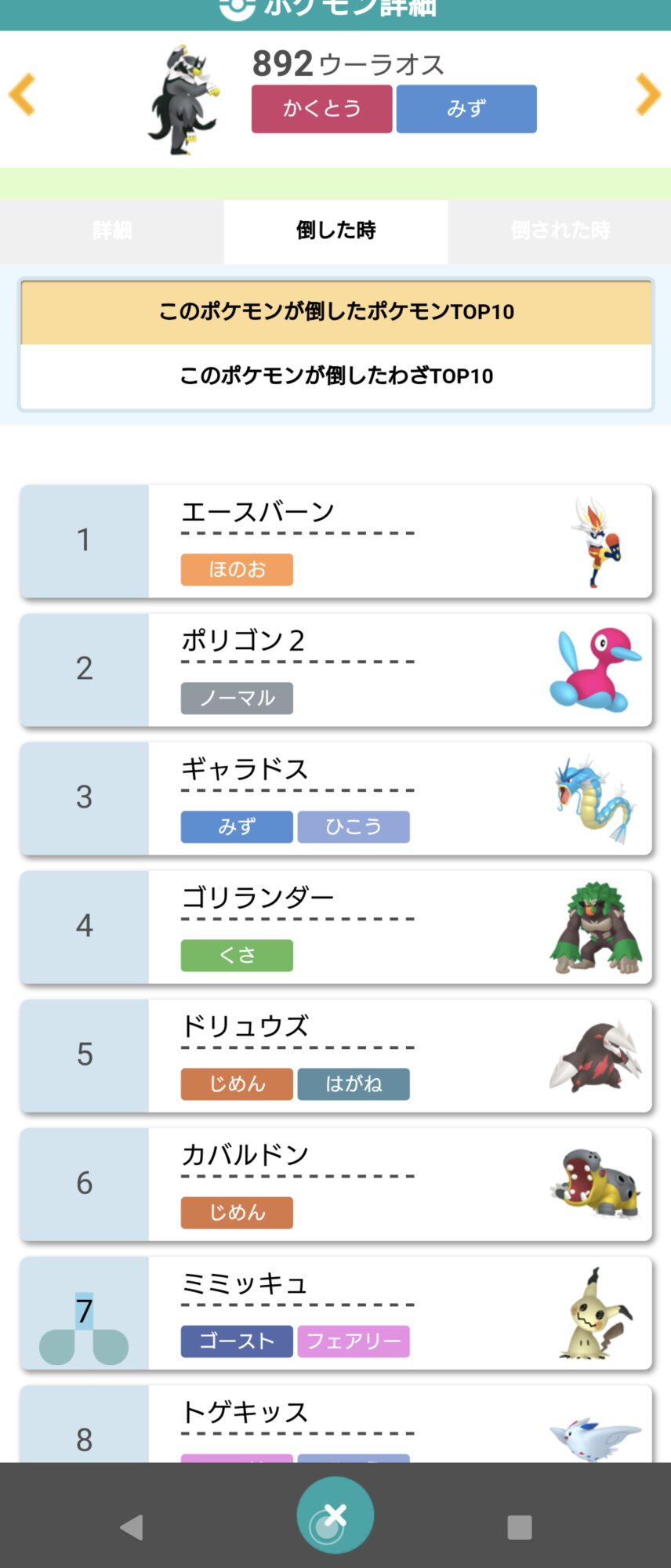The image size is (671, 1568).
Task: Switch to the 詳細 tab
Action: tap(112, 230)
